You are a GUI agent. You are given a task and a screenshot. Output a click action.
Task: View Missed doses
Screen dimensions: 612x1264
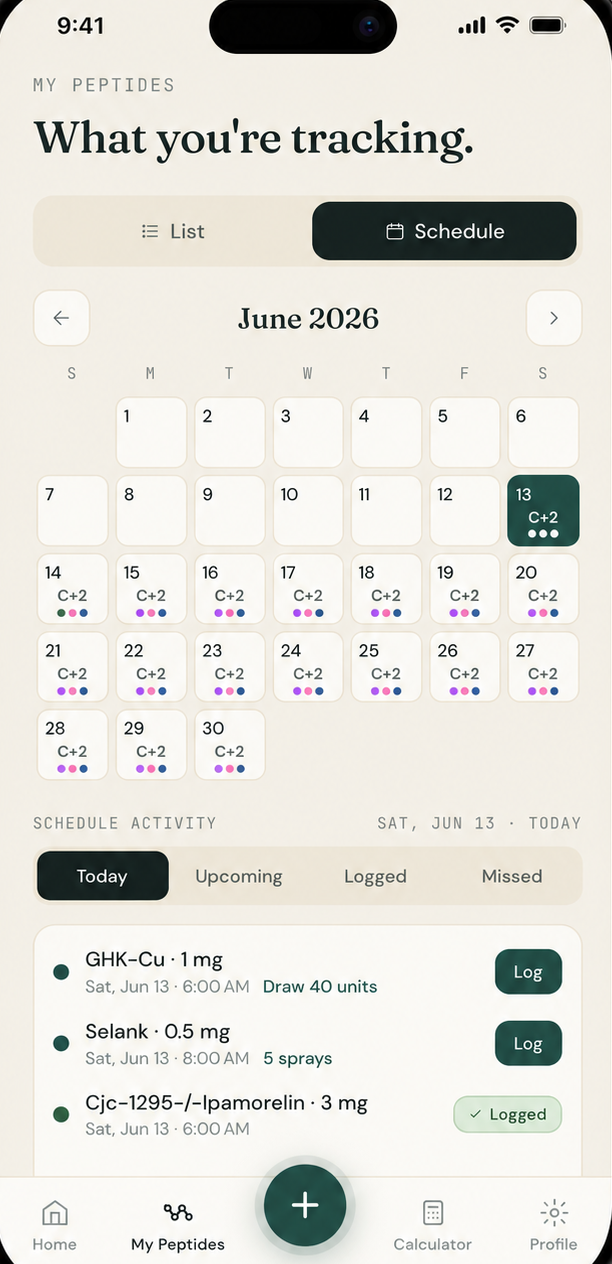pos(512,876)
